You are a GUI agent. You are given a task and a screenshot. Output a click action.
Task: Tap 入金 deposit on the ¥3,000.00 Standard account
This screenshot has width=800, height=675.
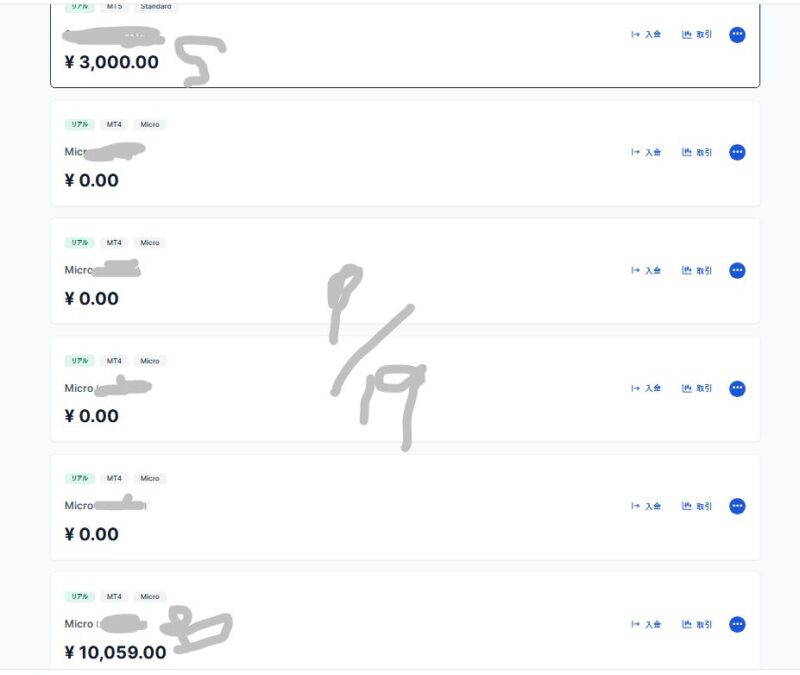[x=646, y=34]
